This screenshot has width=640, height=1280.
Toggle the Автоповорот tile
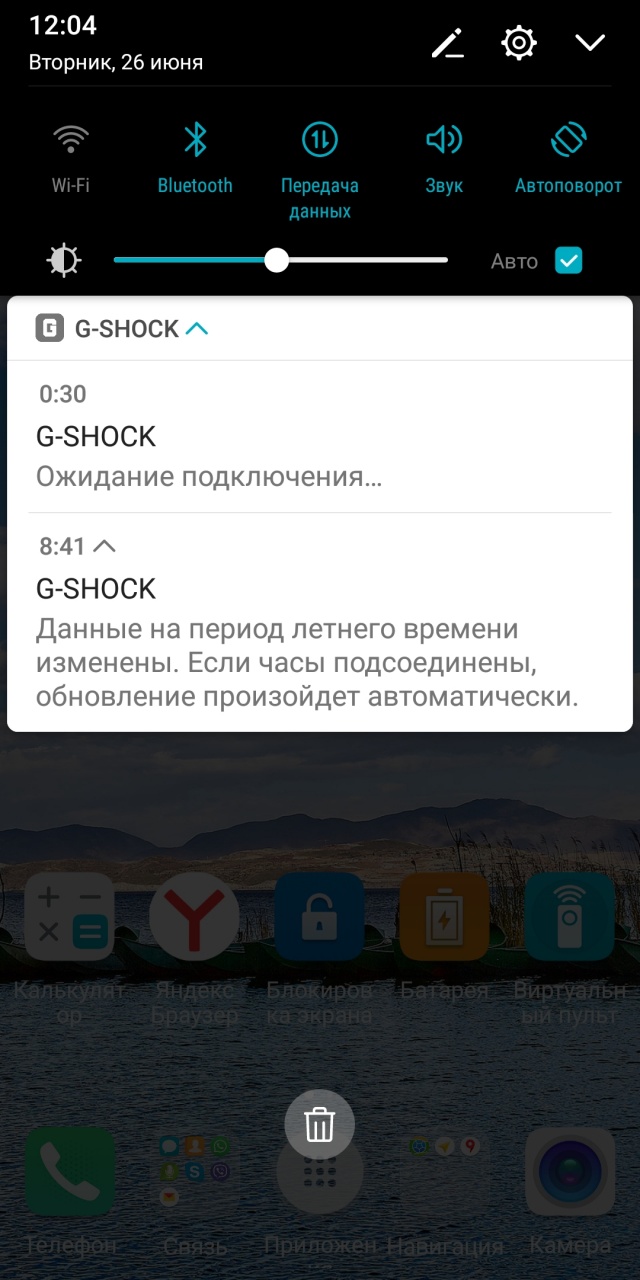tap(568, 158)
